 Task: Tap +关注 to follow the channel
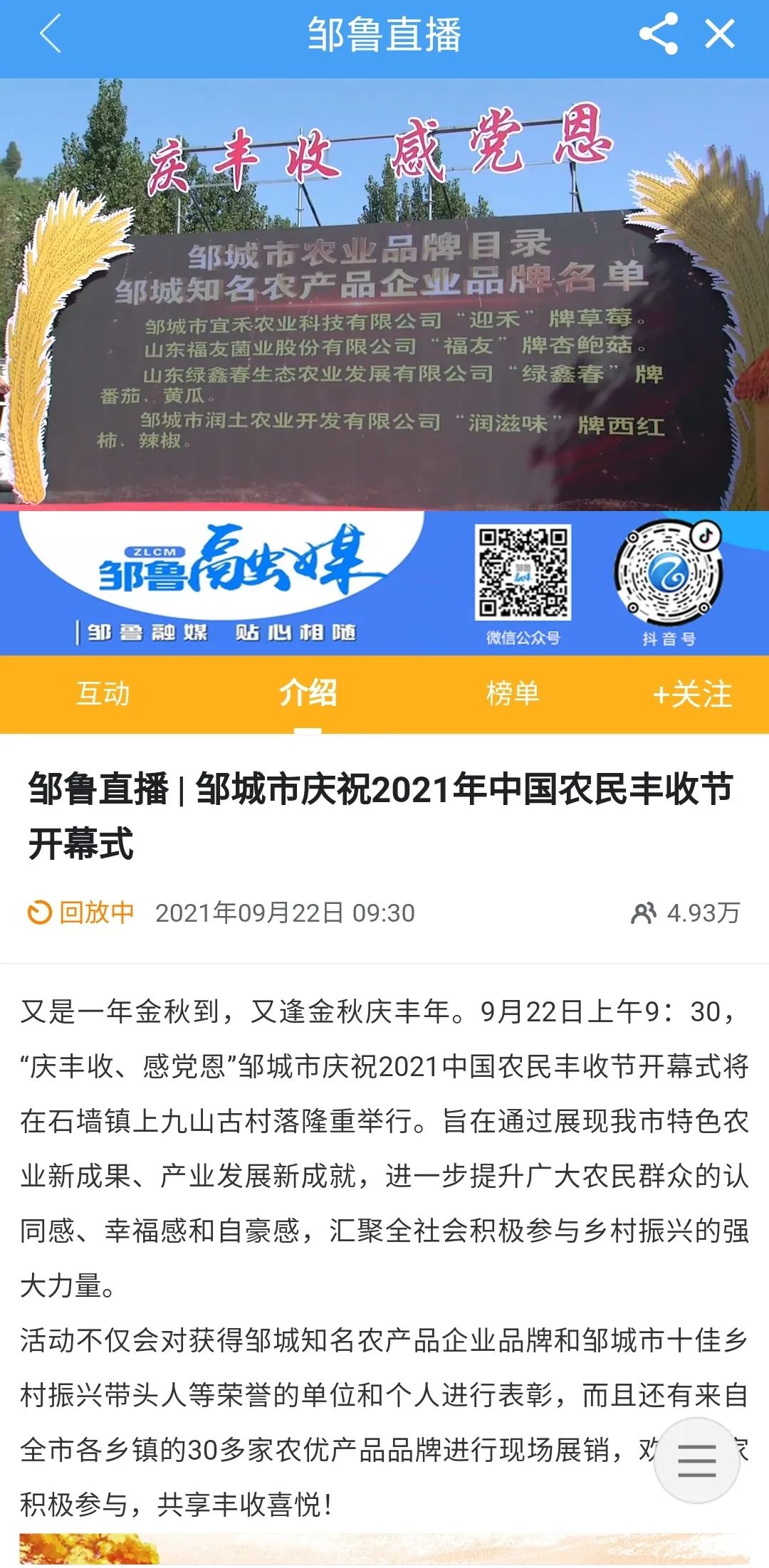point(692,694)
